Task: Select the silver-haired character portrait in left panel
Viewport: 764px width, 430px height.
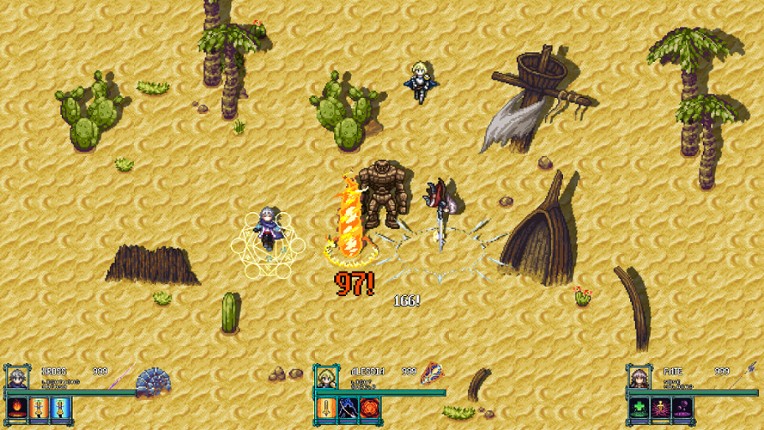Action: pyautogui.click(x=15, y=378)
